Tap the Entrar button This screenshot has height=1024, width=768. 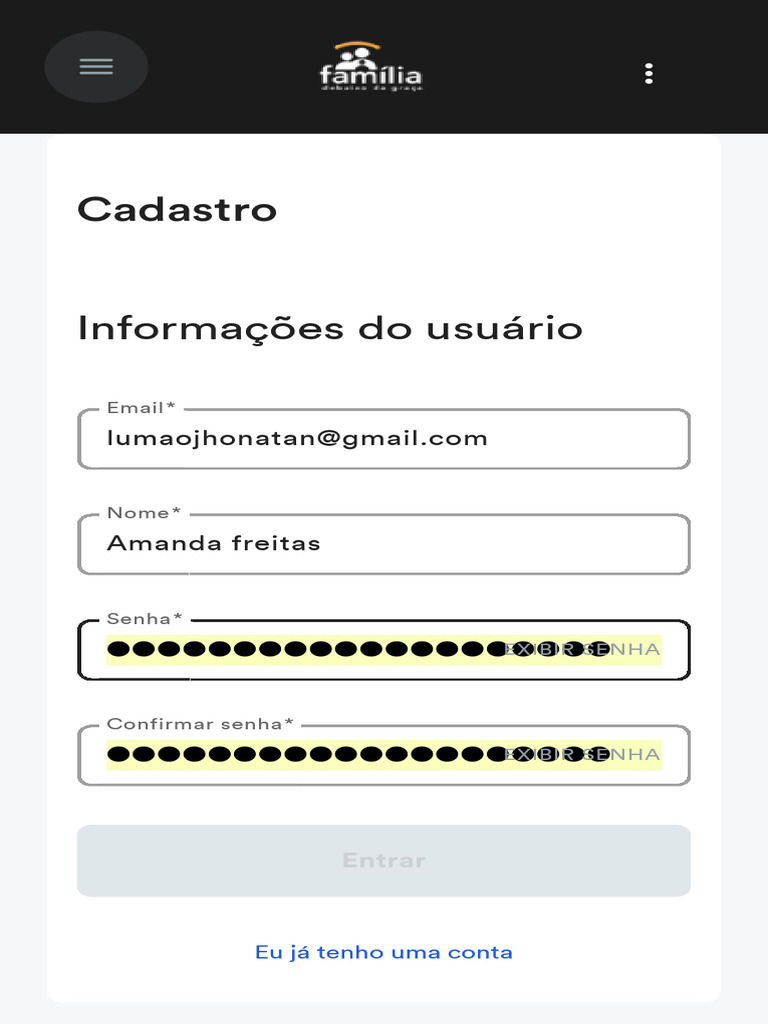384,861
